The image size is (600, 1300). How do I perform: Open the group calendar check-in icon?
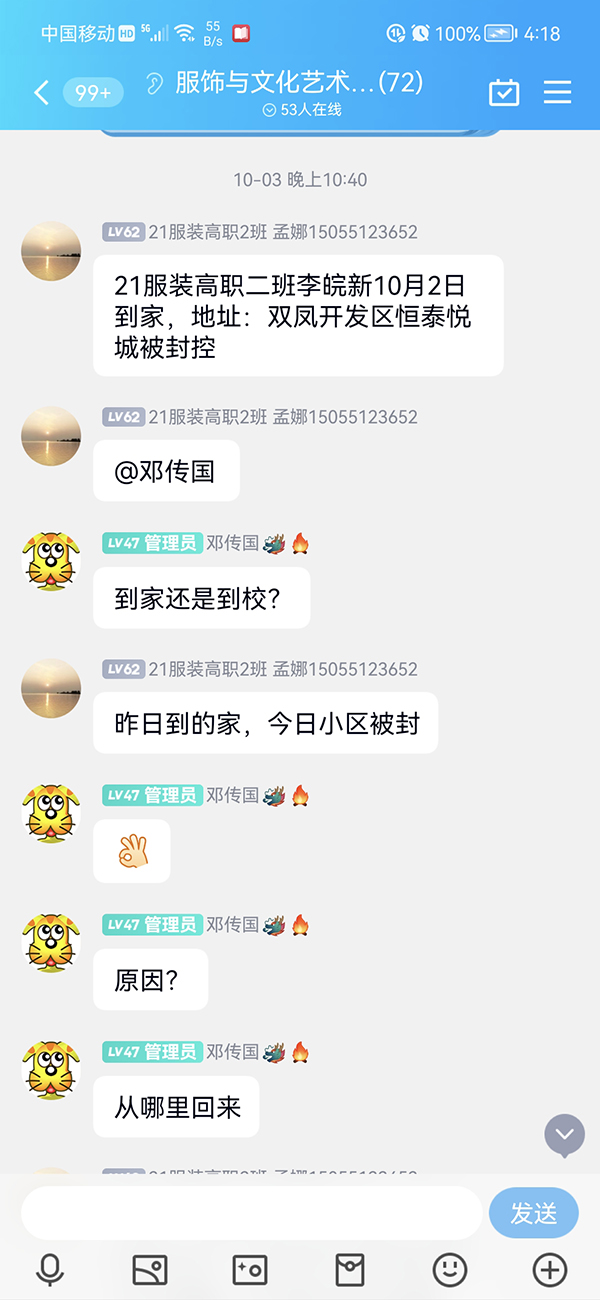(x=503, y=93)
